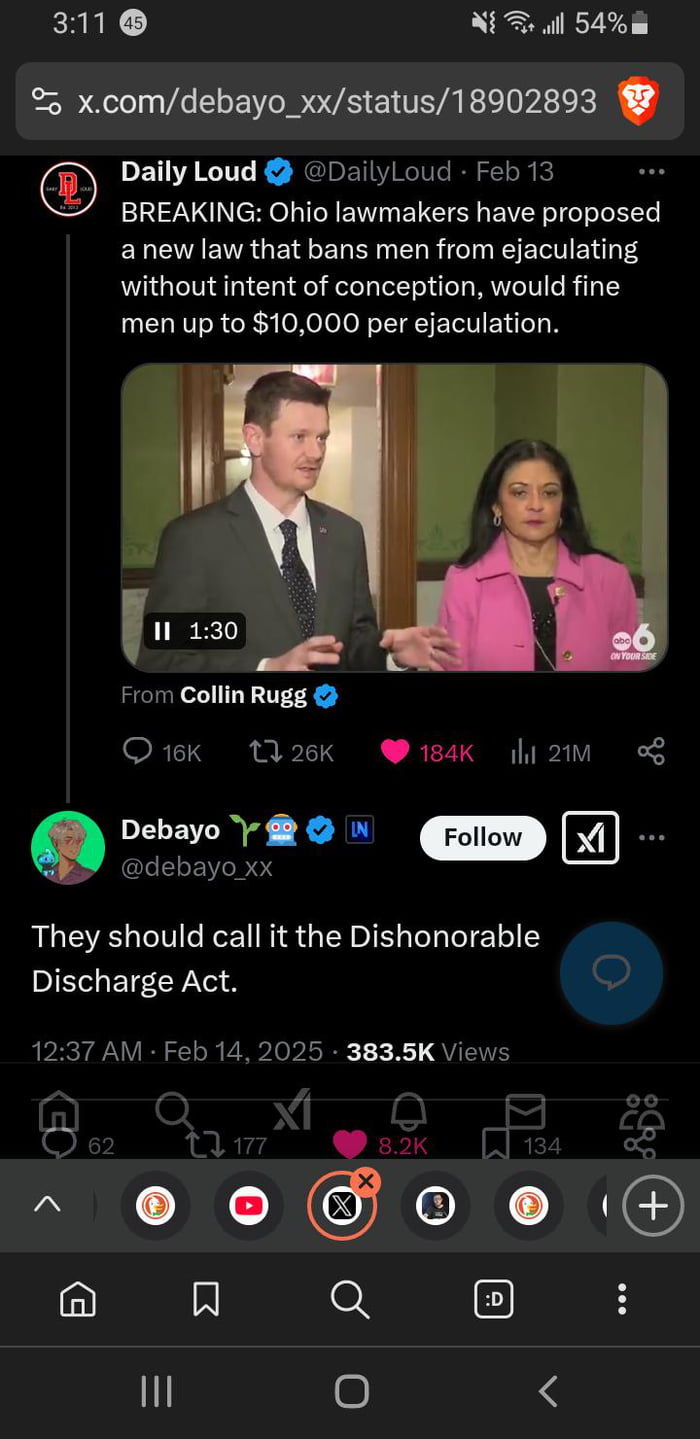Open Grok icon beside Follow button
Image resolution: width=700 pixels, height=1439 pixels.
[x=590, y=837]
